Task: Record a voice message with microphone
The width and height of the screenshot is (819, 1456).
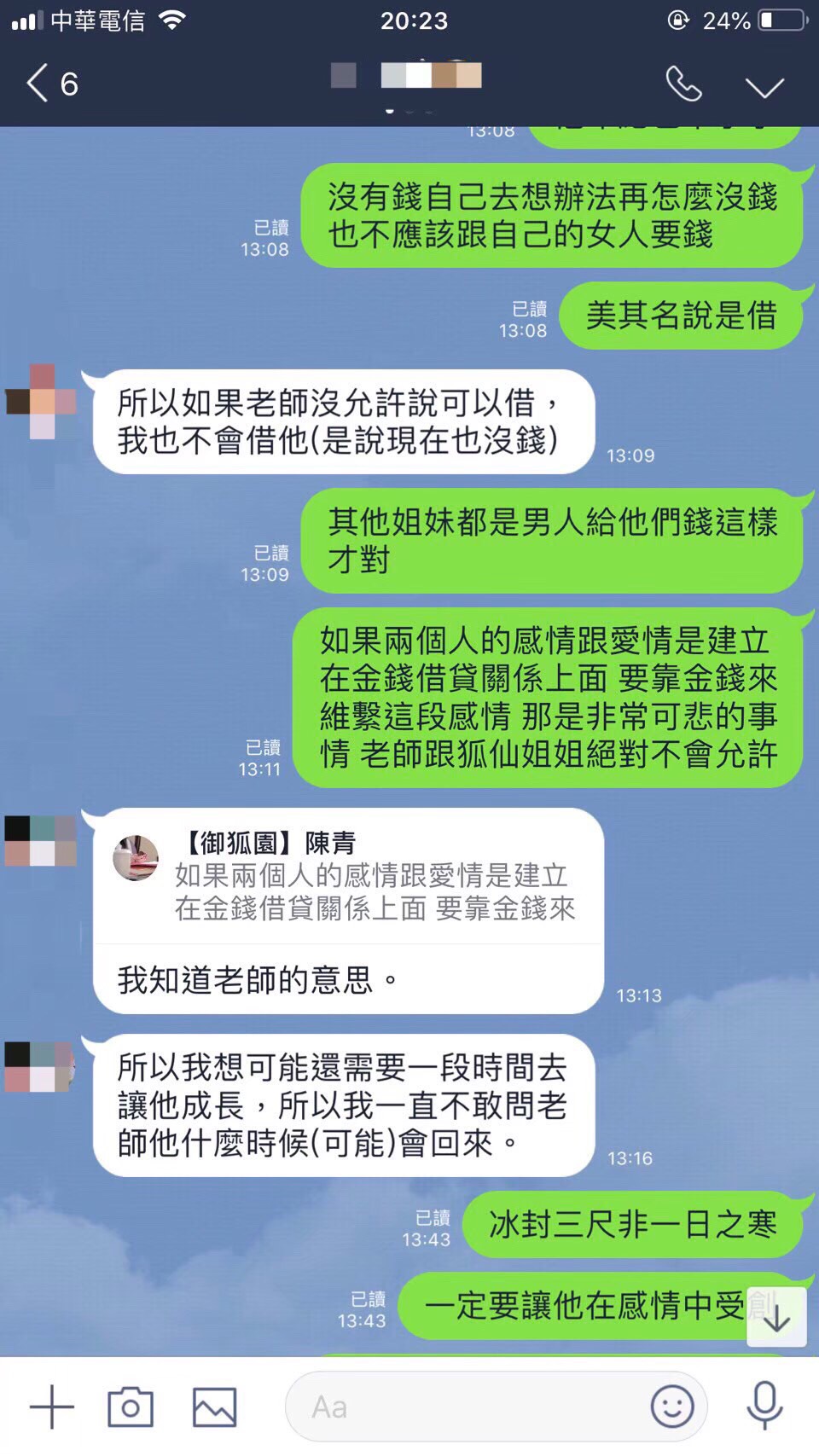Action: pyautogui.click(x=764, y=1405)
